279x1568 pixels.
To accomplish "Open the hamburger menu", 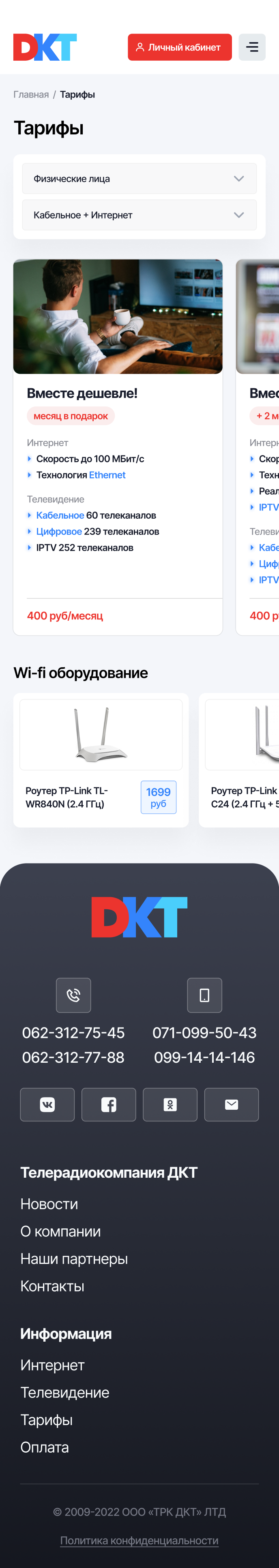I will (251, 47).
